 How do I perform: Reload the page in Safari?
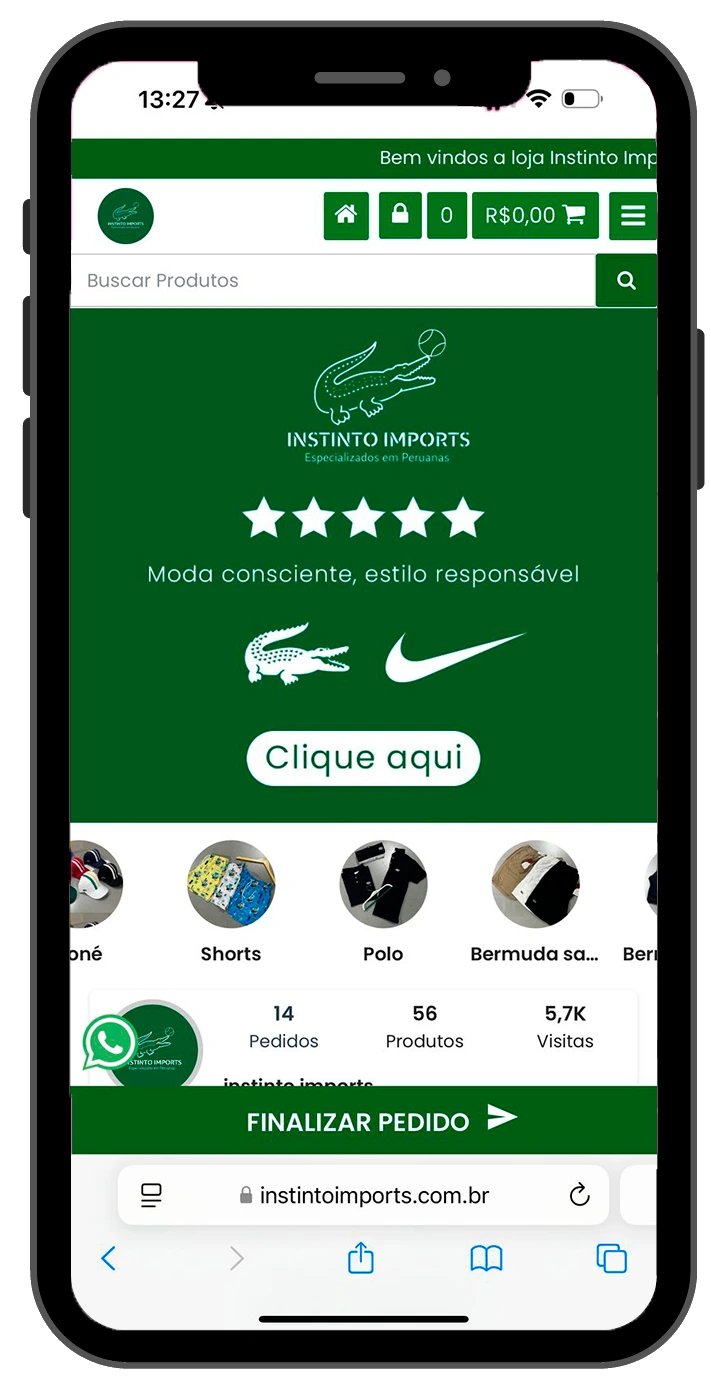579,1195
